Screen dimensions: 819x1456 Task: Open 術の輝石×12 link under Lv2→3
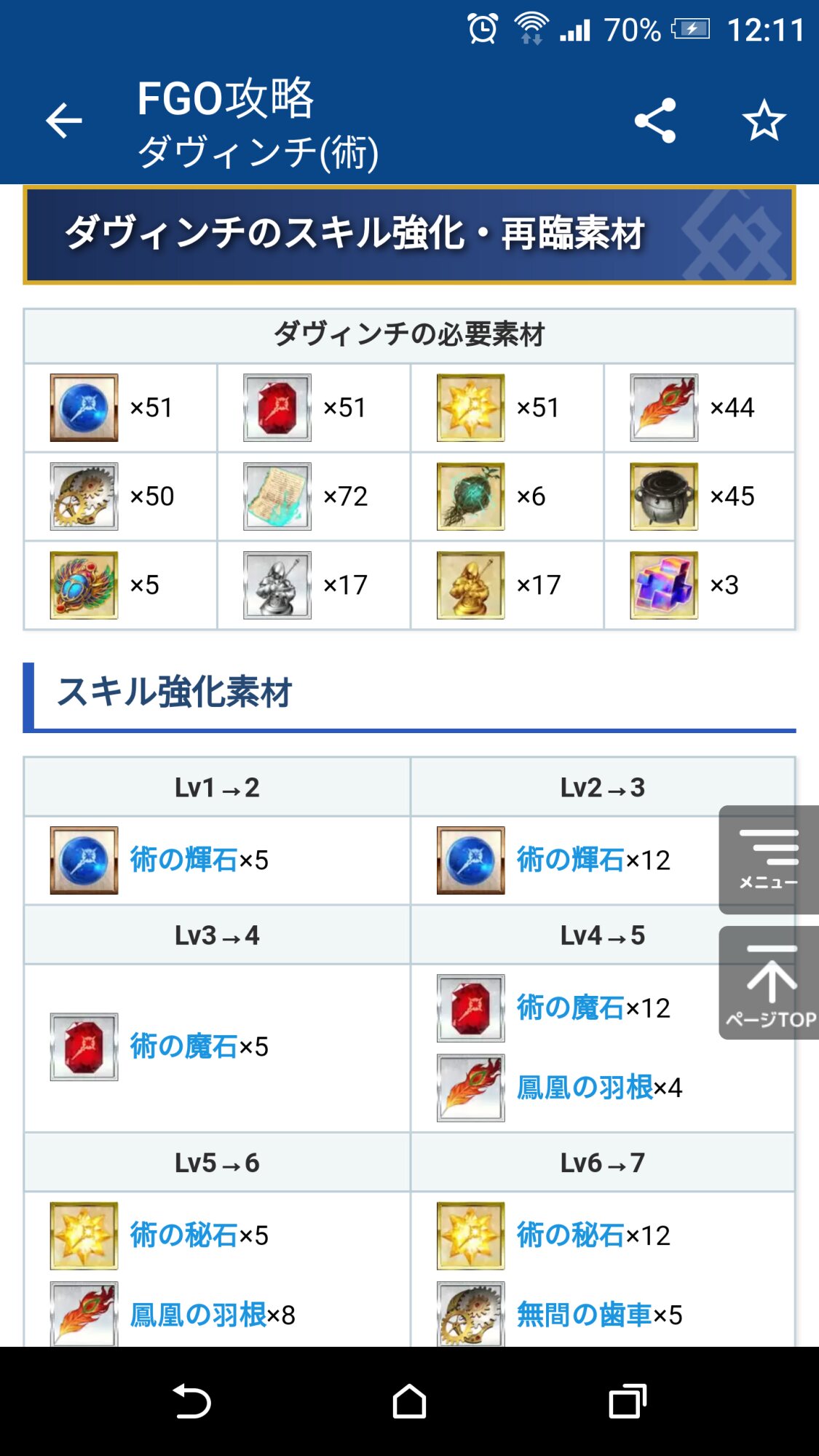[x=570, y=860]
